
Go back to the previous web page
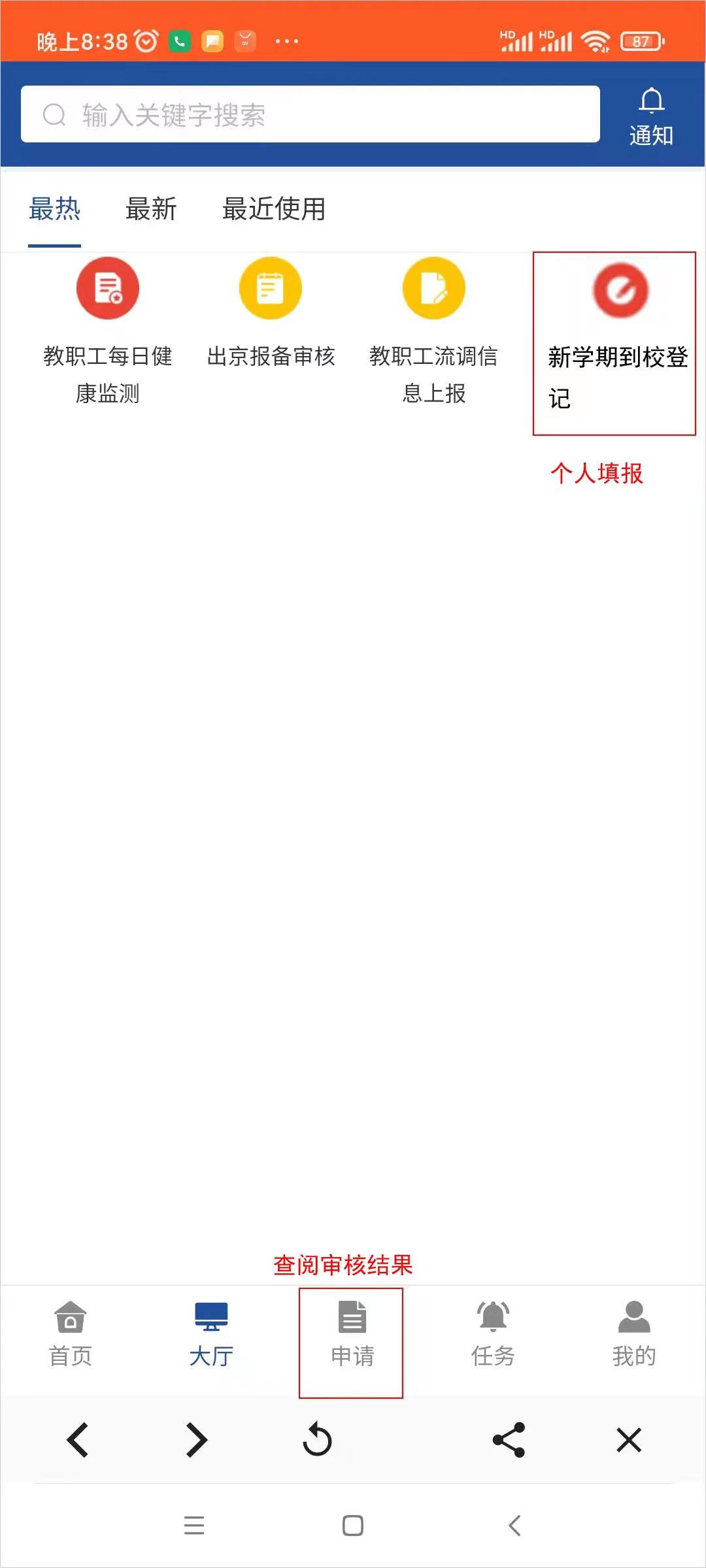pos(77,1440)
